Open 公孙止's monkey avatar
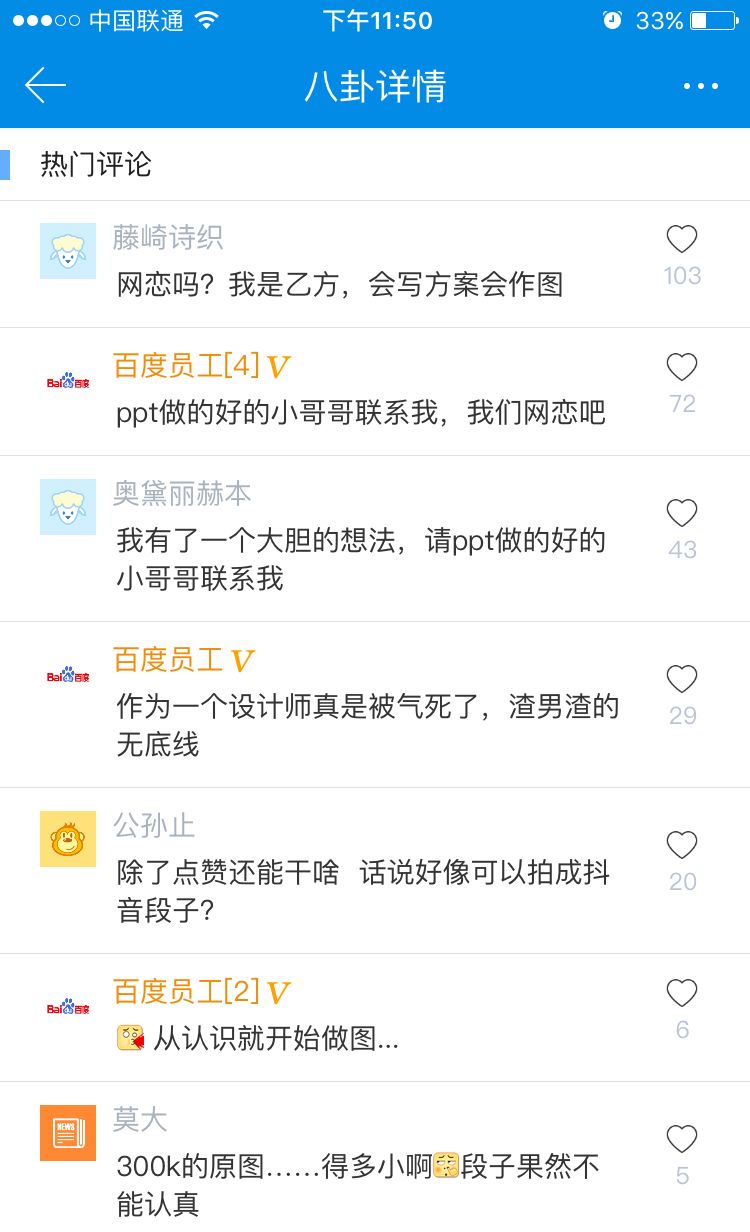Image resolution: width=750 pixels, height=1232 pixels. tap(68, 839)
